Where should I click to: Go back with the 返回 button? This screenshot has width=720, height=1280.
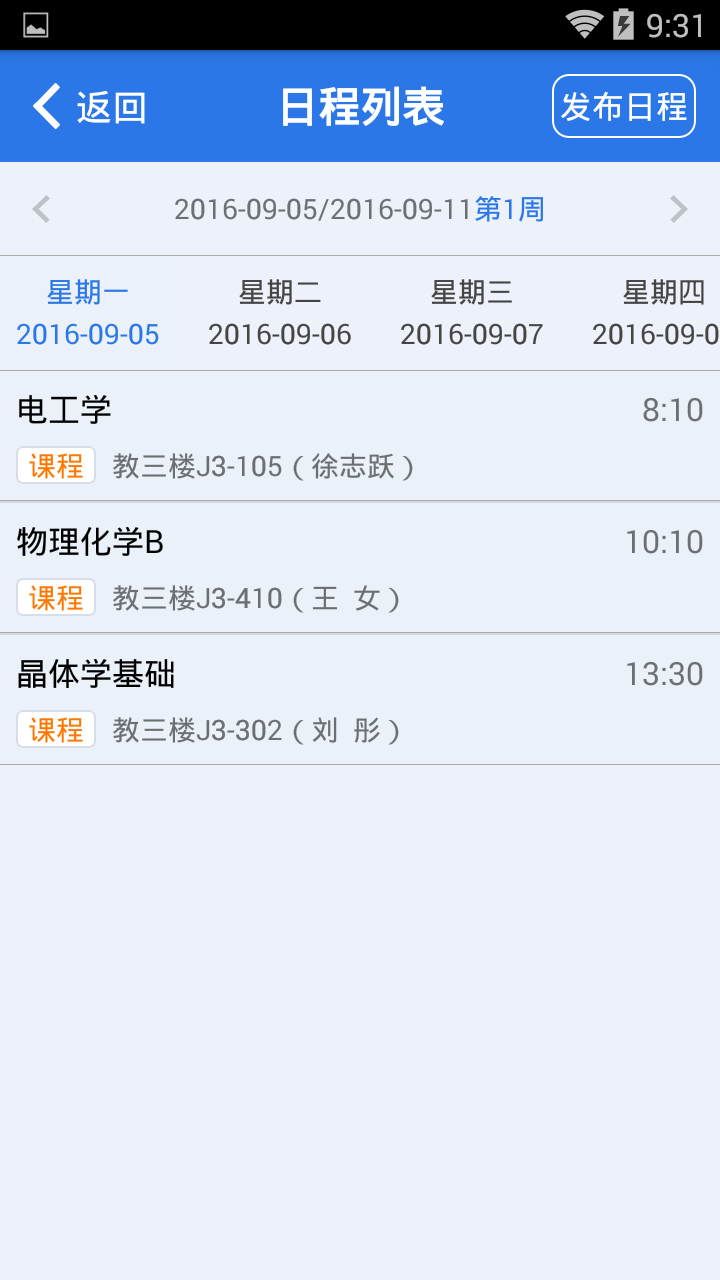tap(90, 107)
